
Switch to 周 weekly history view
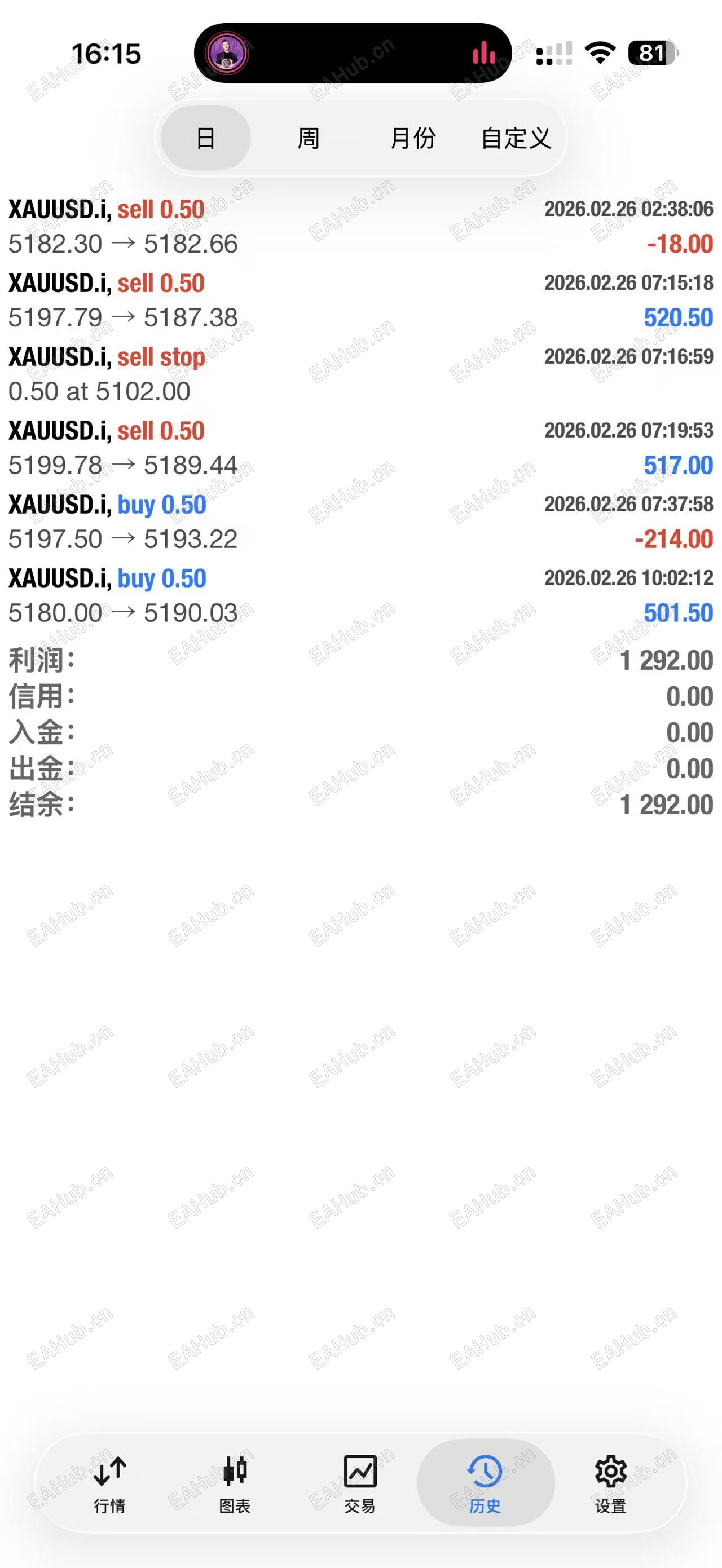pos(308,138)
